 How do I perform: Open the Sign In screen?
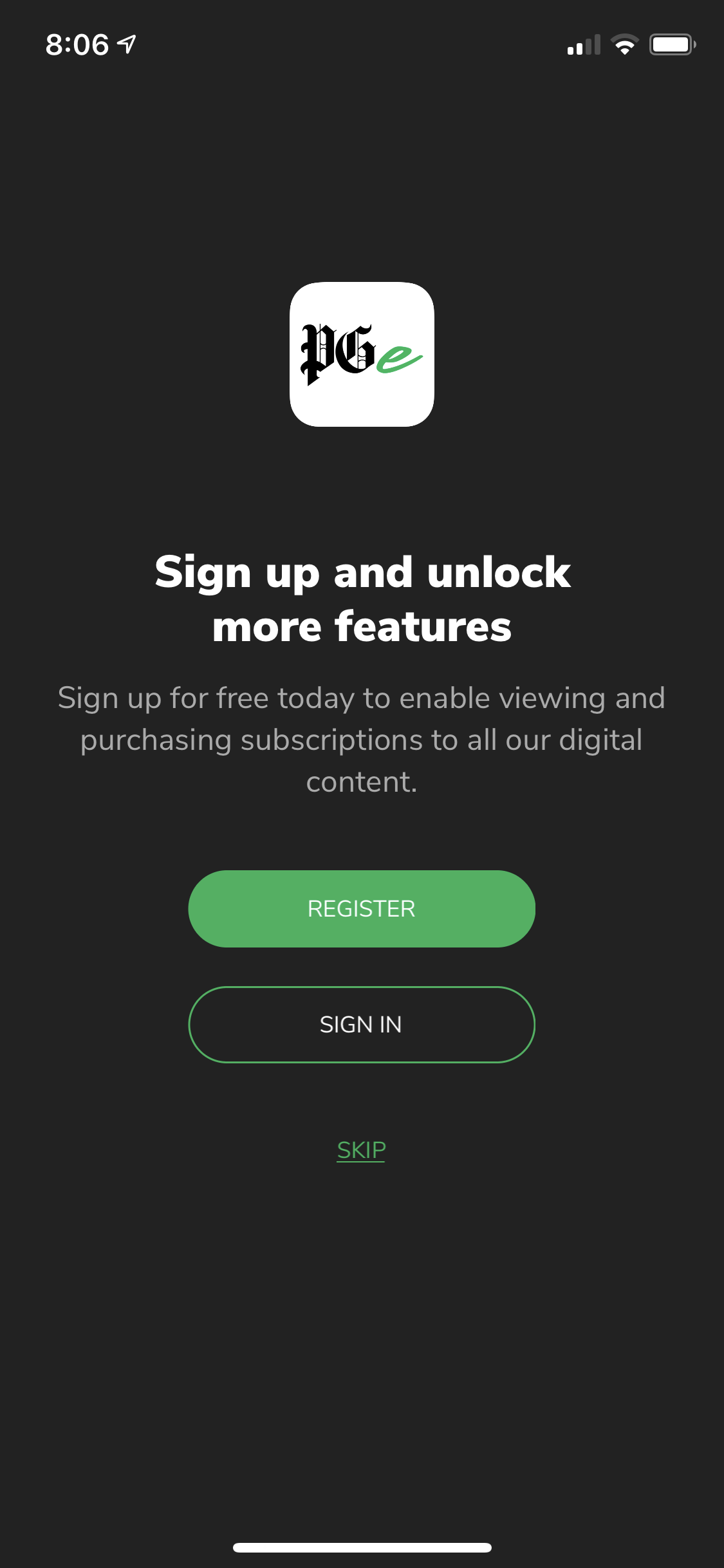[361, 1024]
